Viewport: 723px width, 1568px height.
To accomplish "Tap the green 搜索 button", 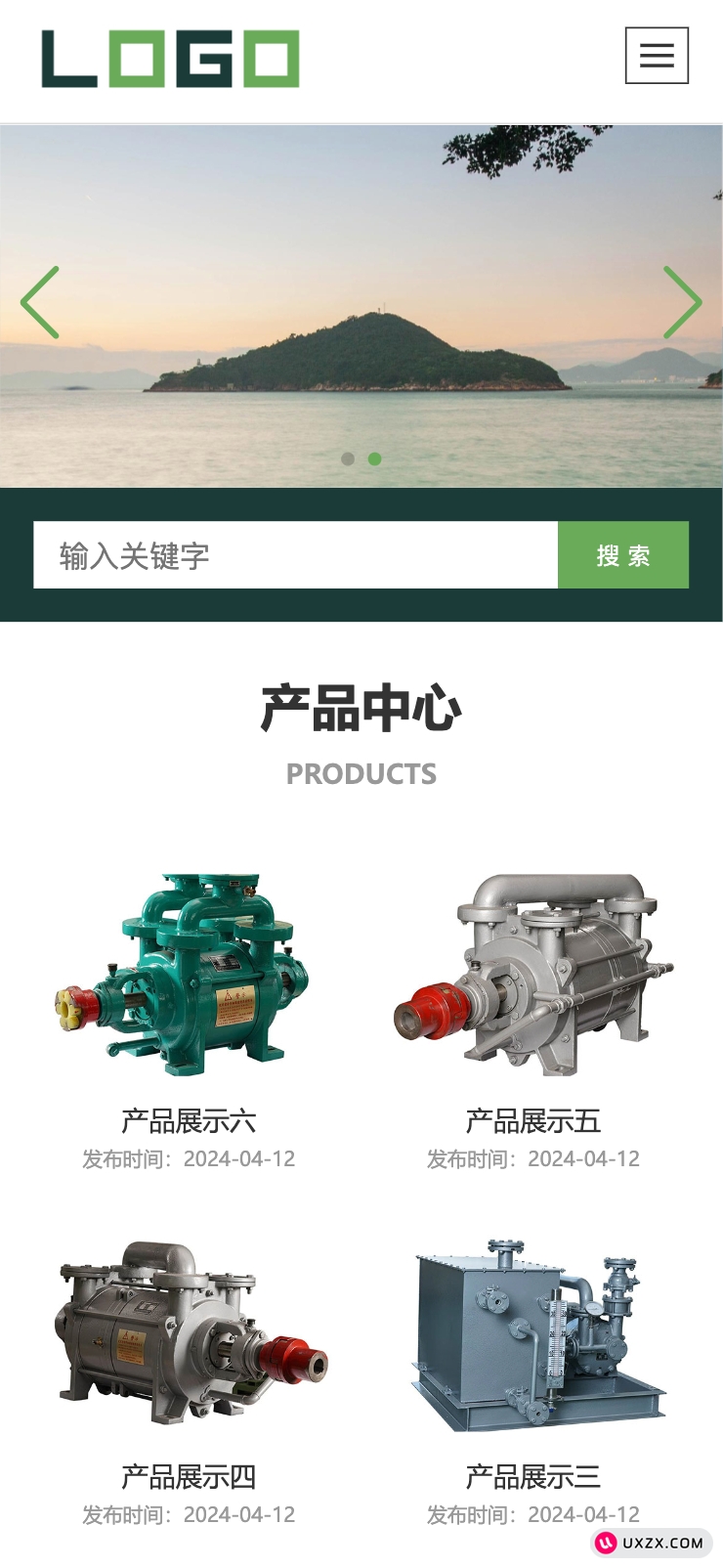I will tap(623, 555).
